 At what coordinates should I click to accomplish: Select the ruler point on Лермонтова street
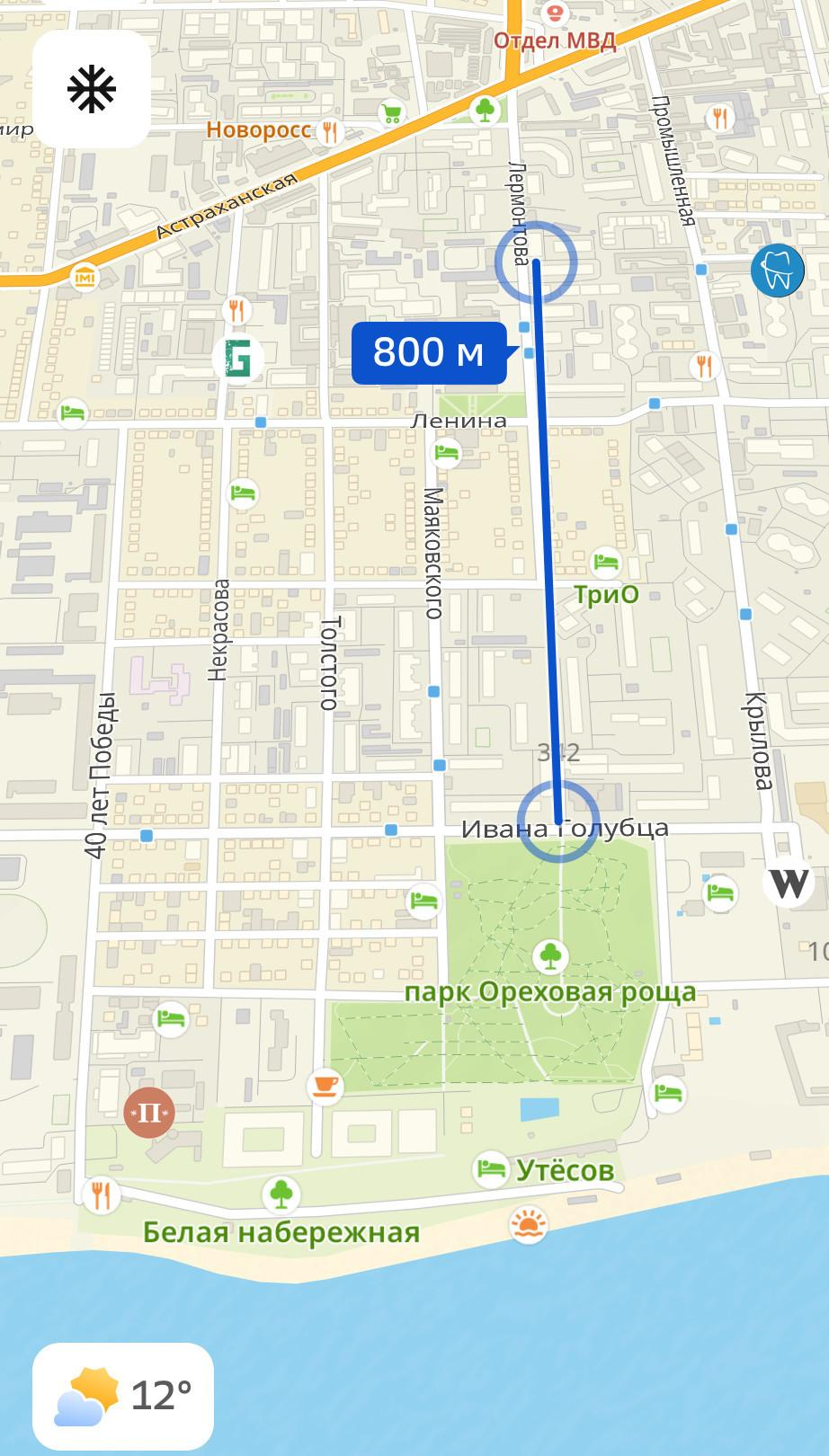tap(536, 262)
